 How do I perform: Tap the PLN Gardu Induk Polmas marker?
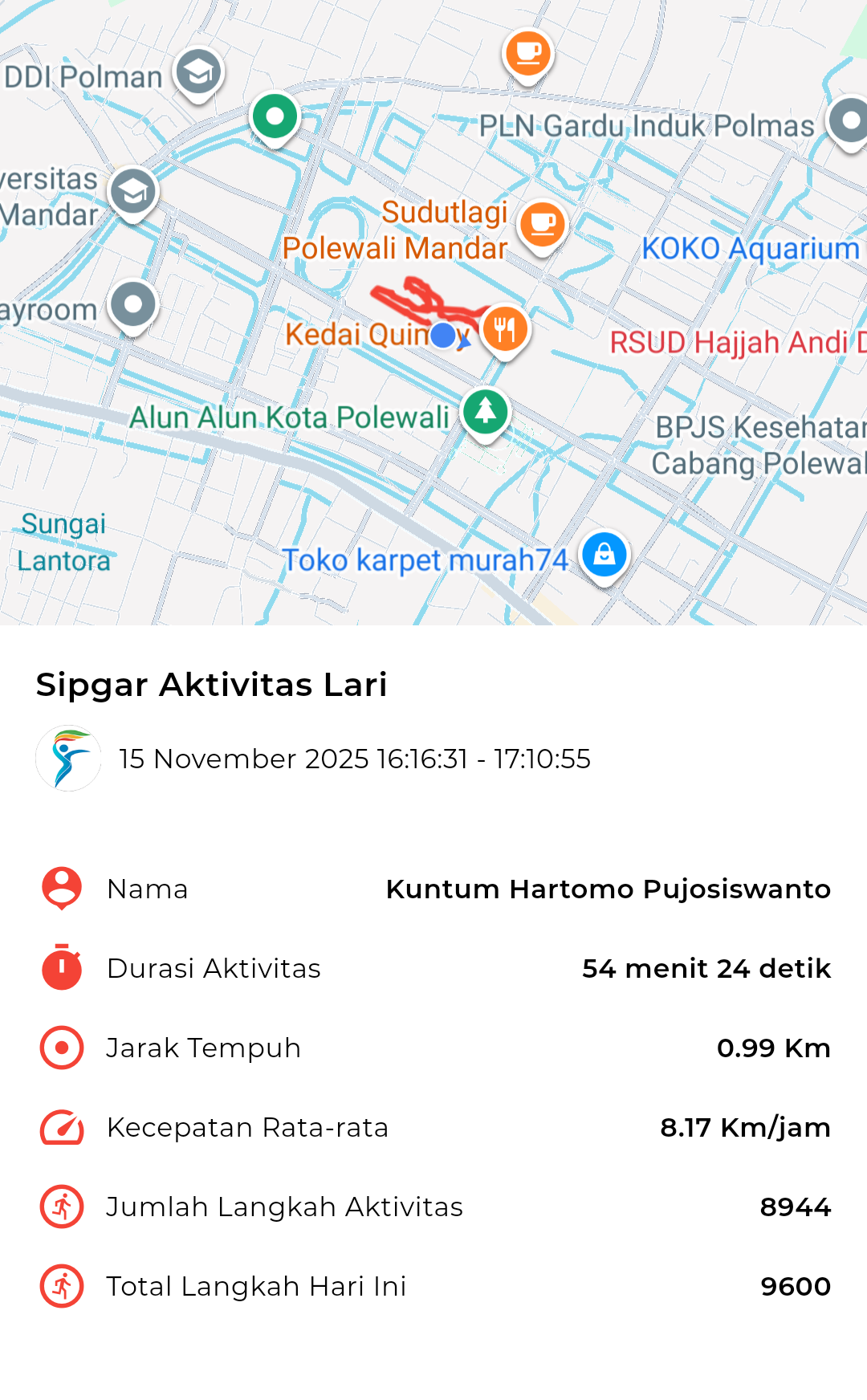tap(849, 121)
